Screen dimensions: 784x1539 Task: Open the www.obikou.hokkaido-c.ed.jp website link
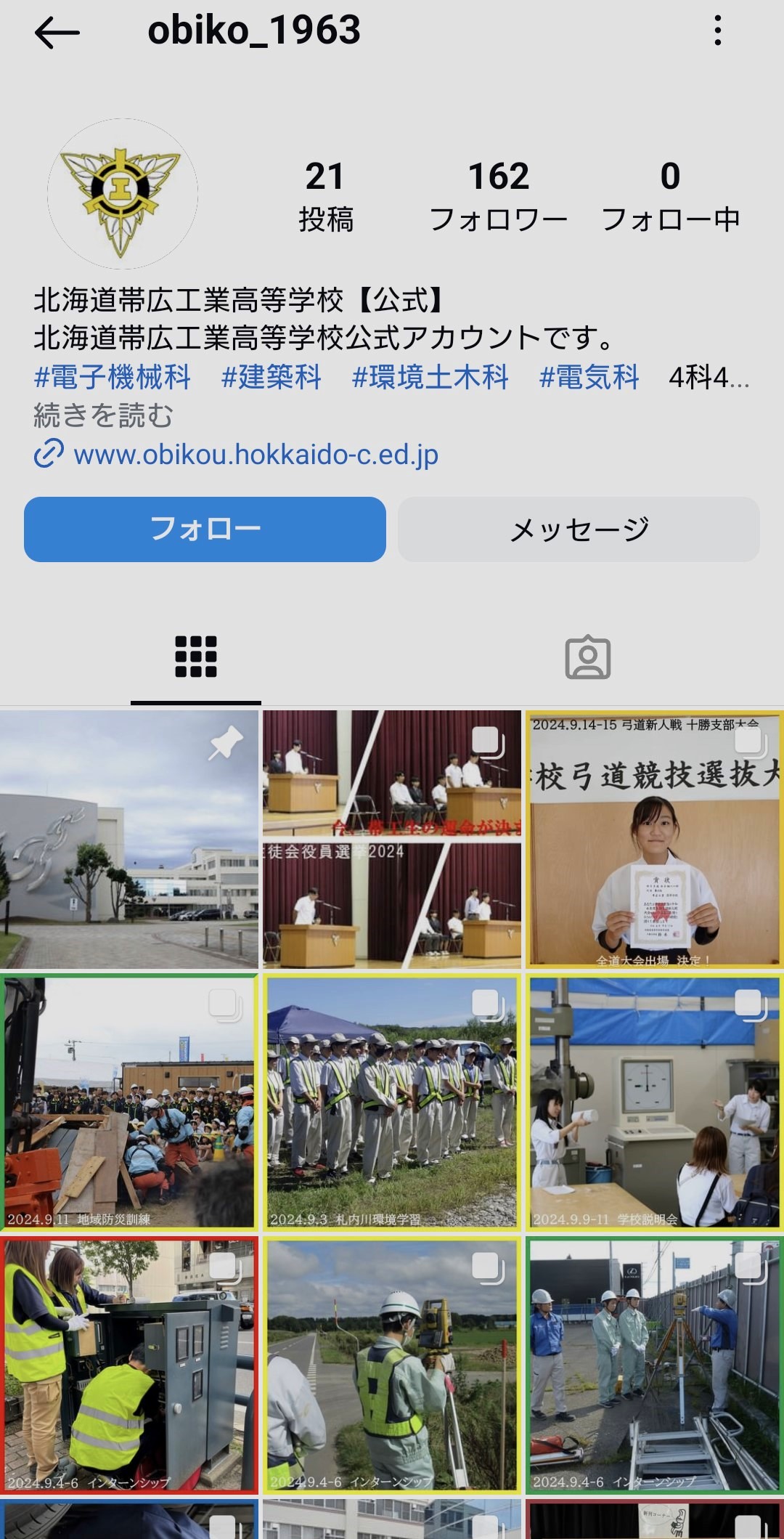[256, 455]
